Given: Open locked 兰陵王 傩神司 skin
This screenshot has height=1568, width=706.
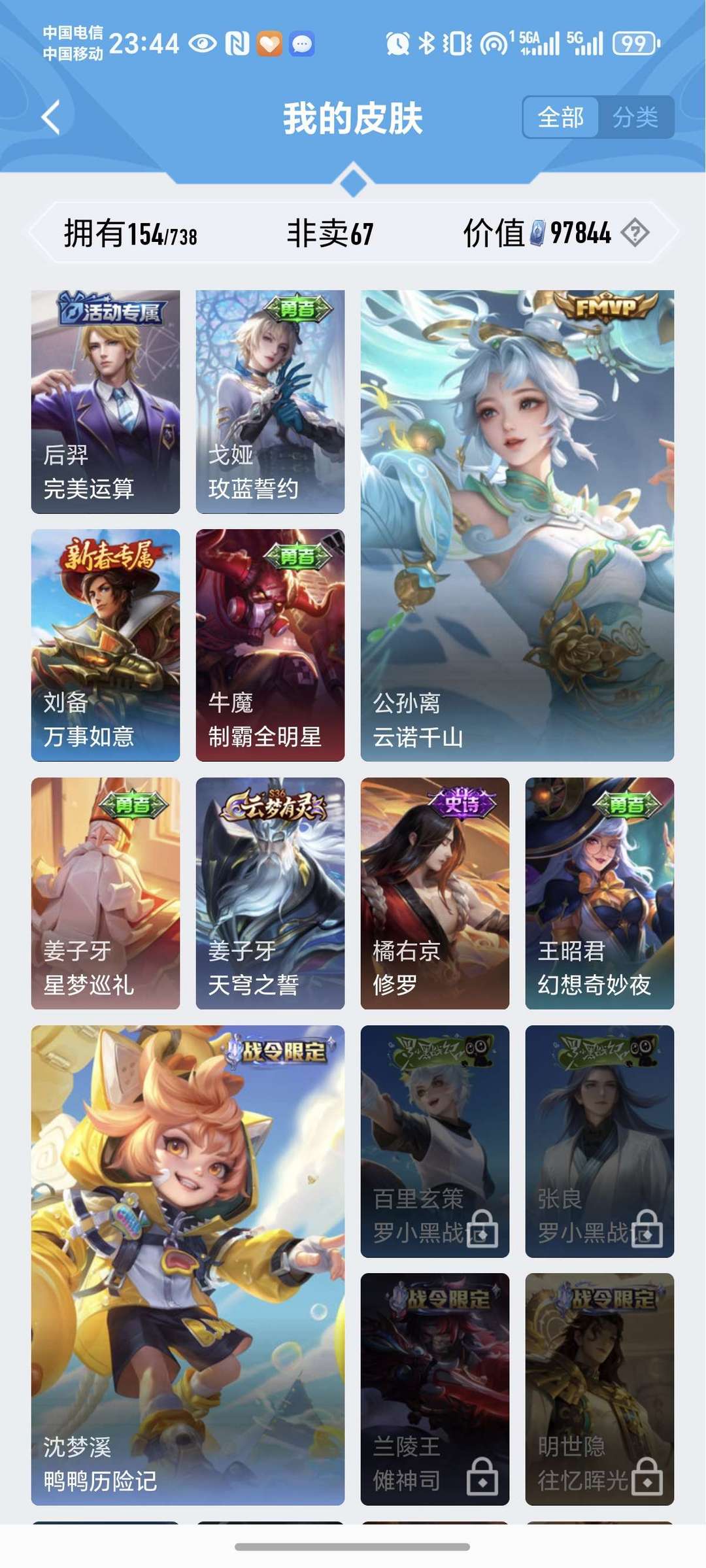Looking at the screenshot, I should point(435,1389).
